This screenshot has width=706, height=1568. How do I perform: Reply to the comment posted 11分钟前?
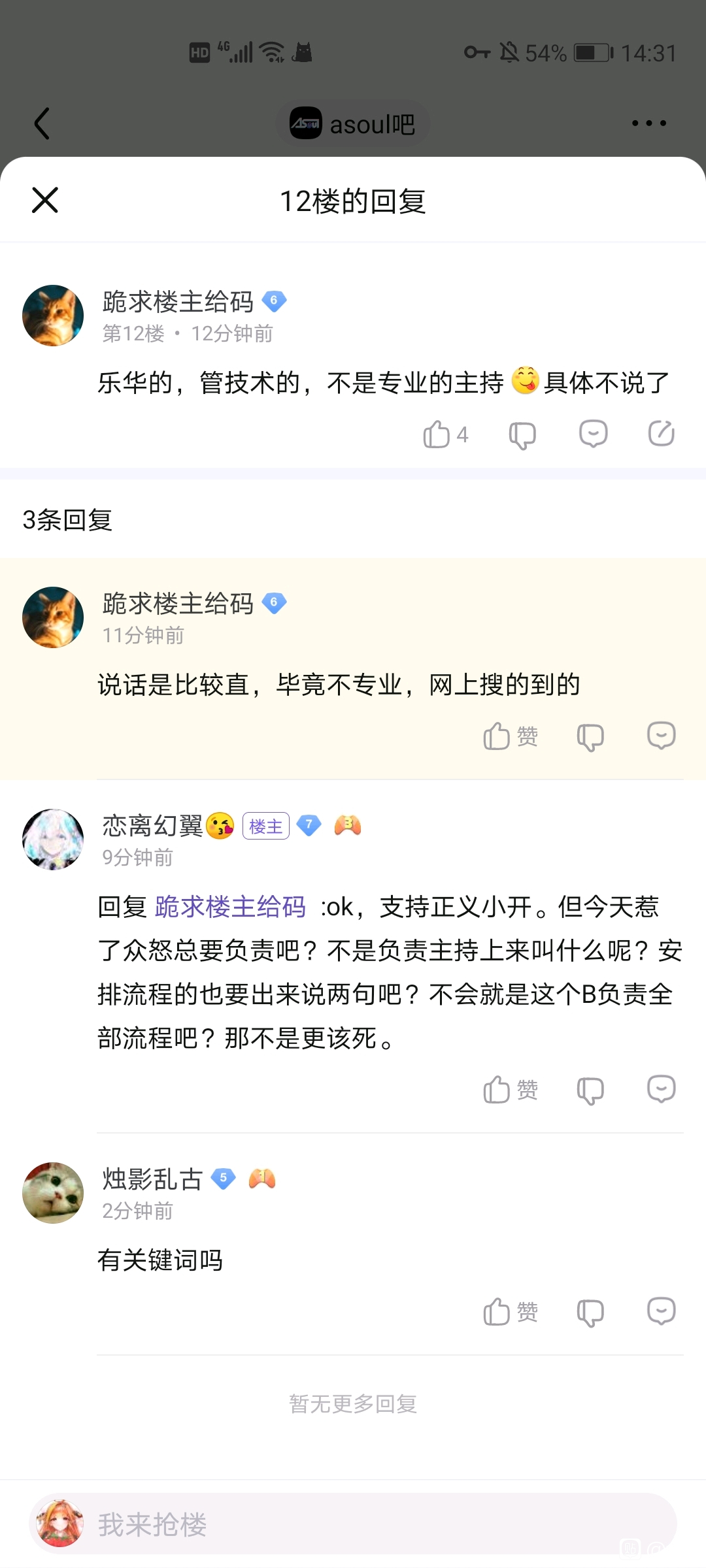tap(661, 736)
